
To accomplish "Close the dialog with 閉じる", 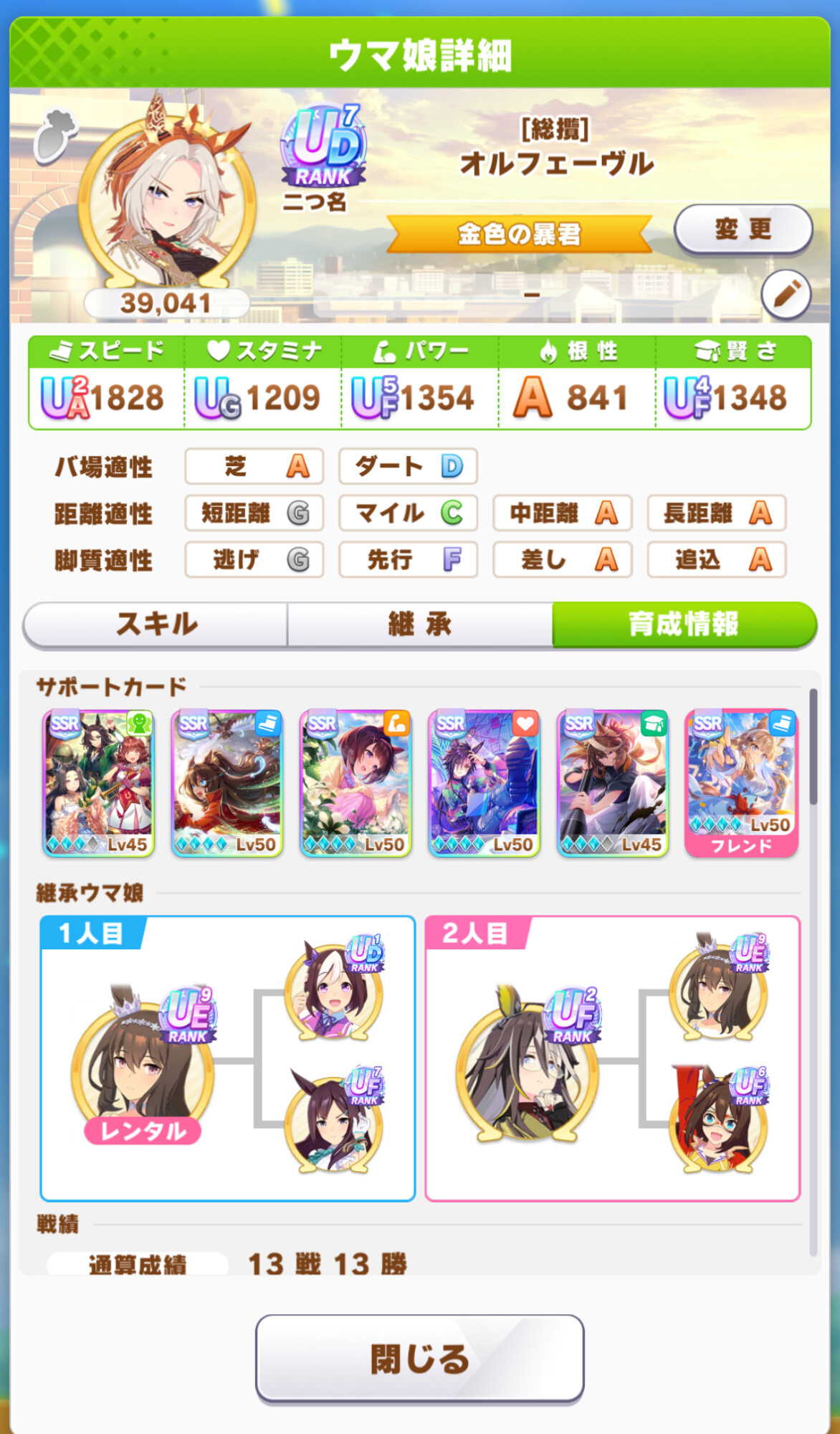I will (x=419, y=1358).
